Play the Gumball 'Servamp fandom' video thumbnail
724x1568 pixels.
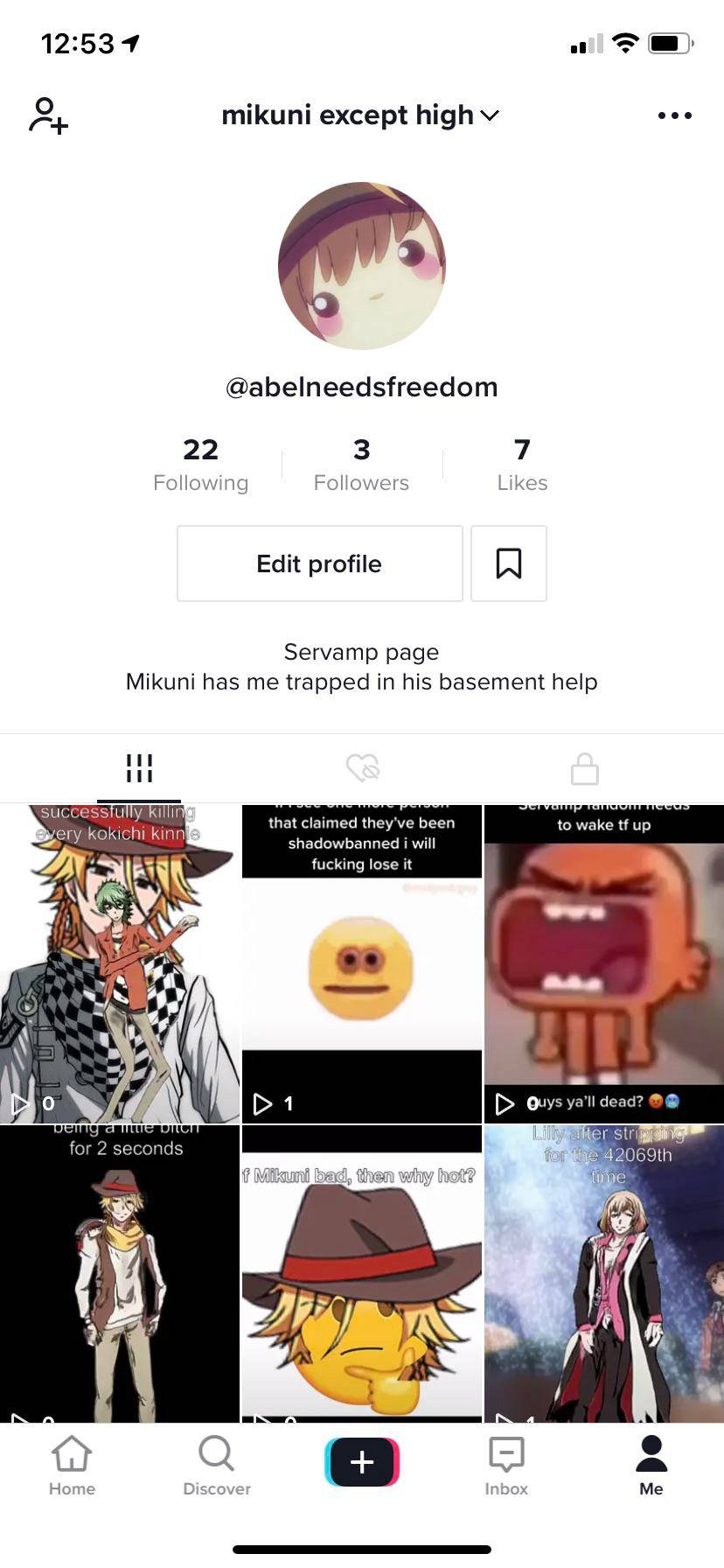pyautogui.click(x=602, y=962)
